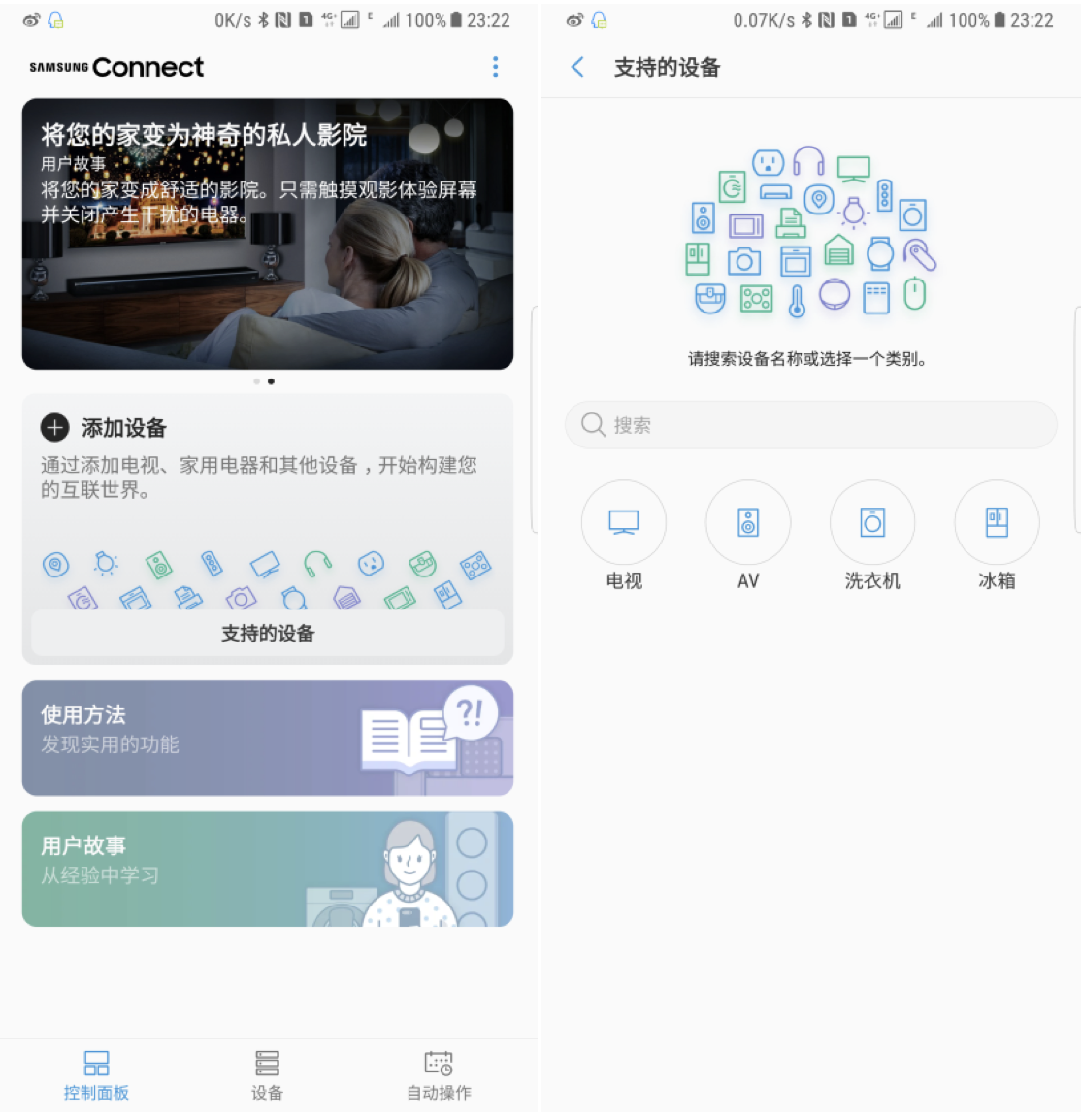Go back from 支持的设备 page

[x=578, y=67]
